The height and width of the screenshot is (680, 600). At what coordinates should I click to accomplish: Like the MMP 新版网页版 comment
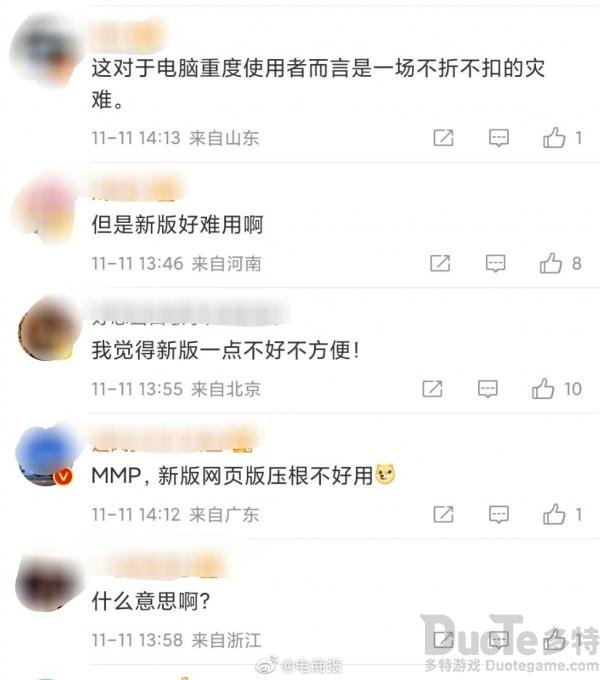pos(554,515)
